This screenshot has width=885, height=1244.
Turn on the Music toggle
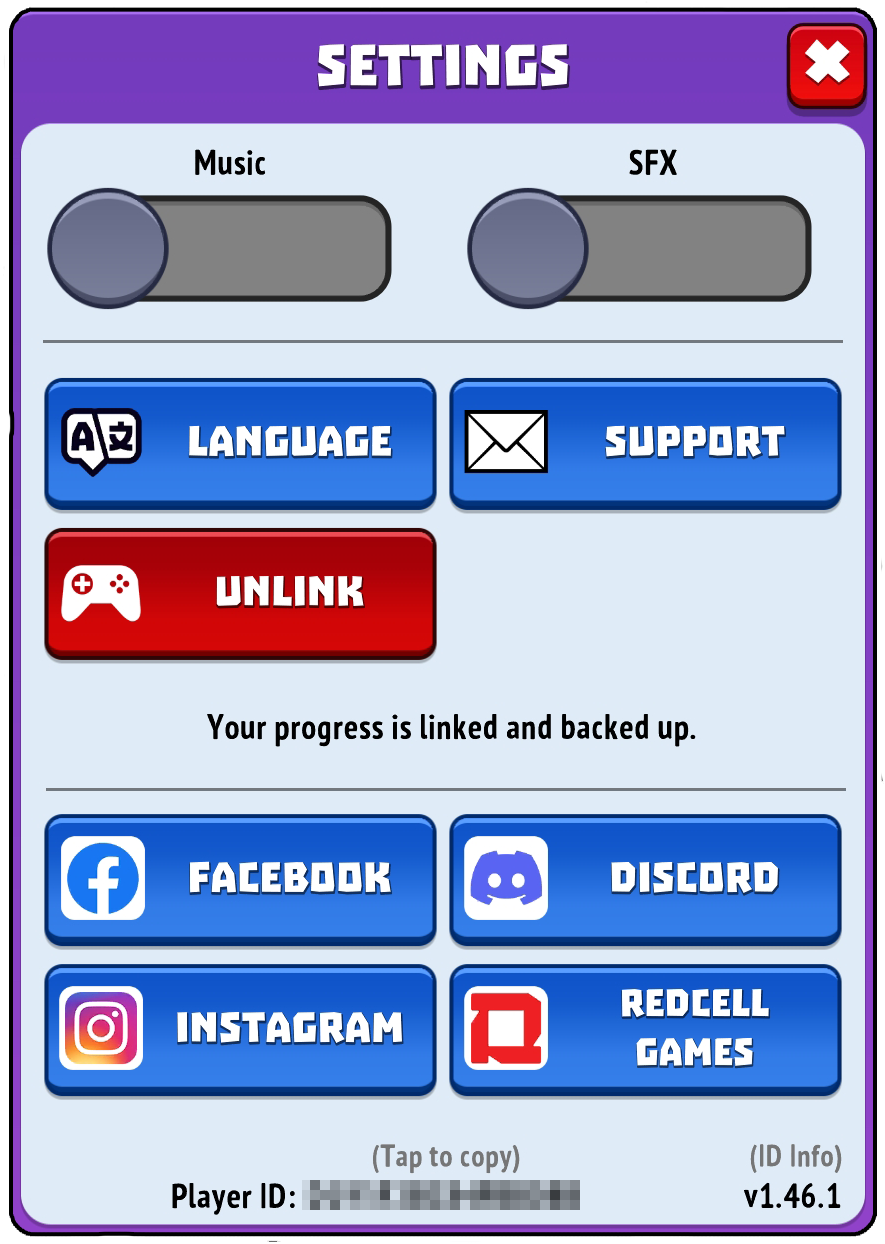(219, 248)
